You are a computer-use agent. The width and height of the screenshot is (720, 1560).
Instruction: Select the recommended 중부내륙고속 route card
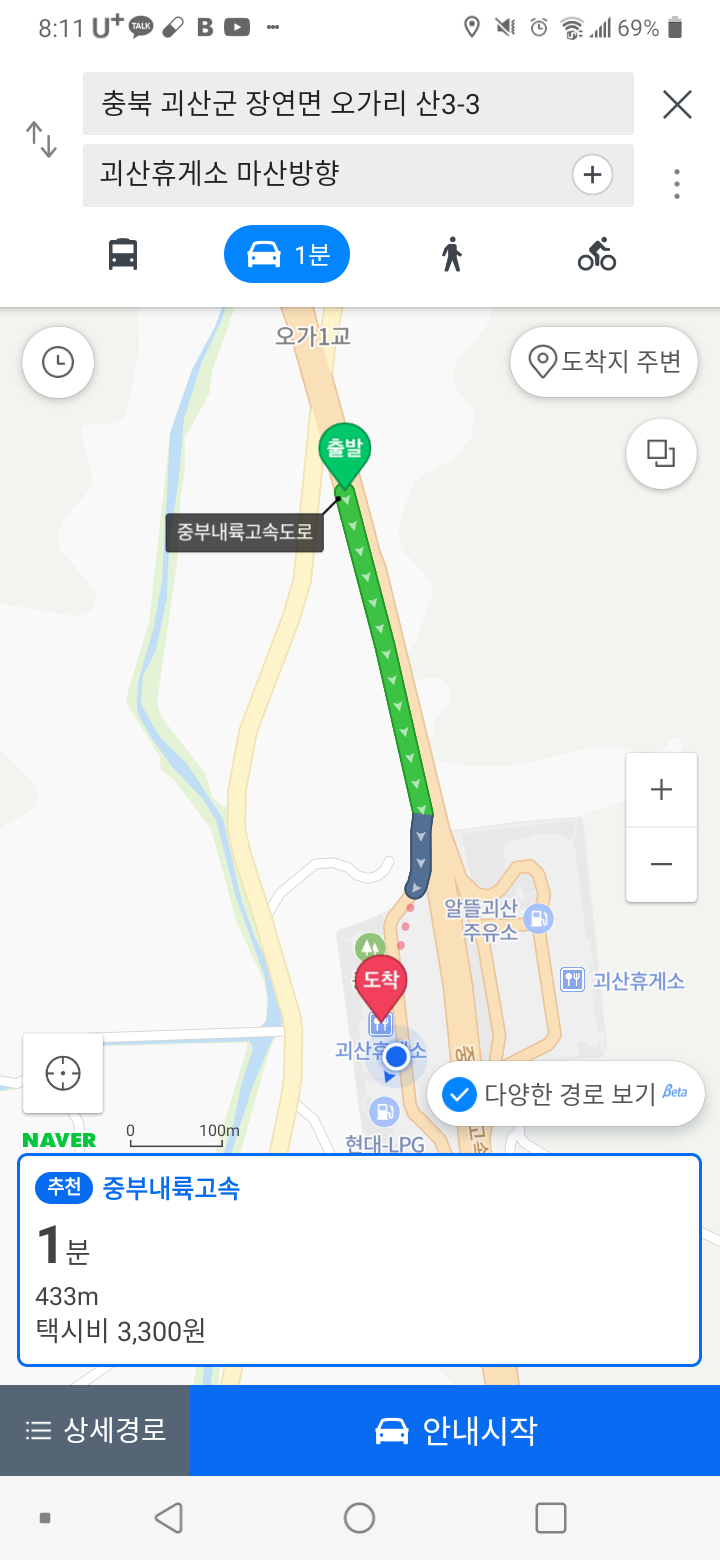(x=359, y=1259)
